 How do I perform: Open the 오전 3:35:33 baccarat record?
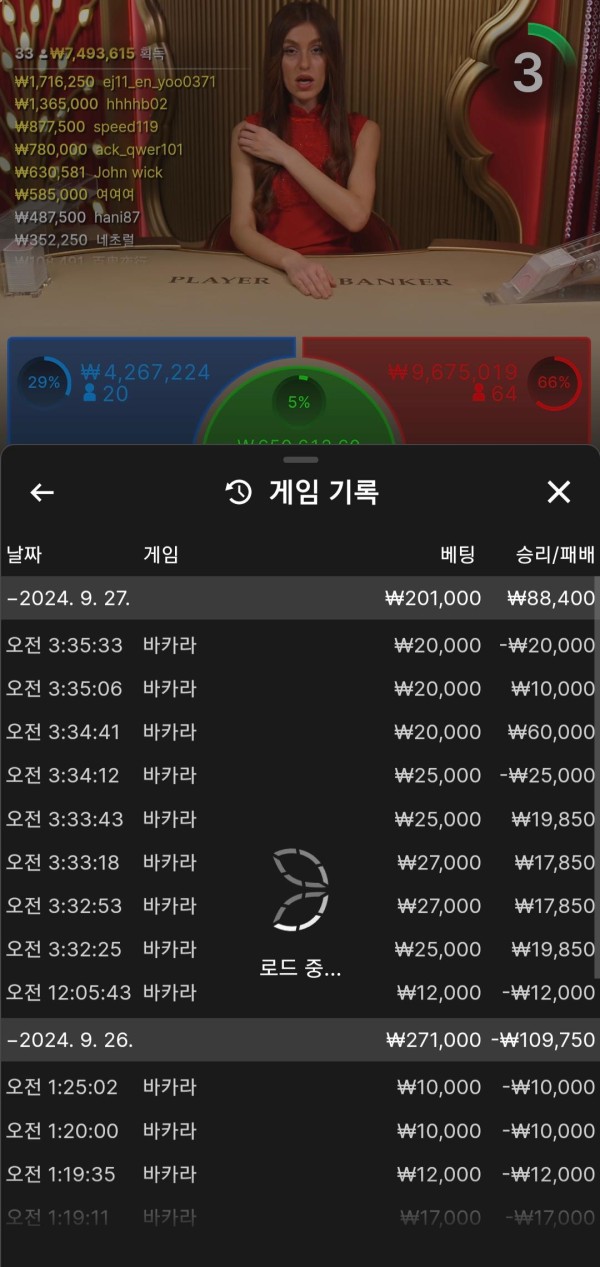pos(300,645)
